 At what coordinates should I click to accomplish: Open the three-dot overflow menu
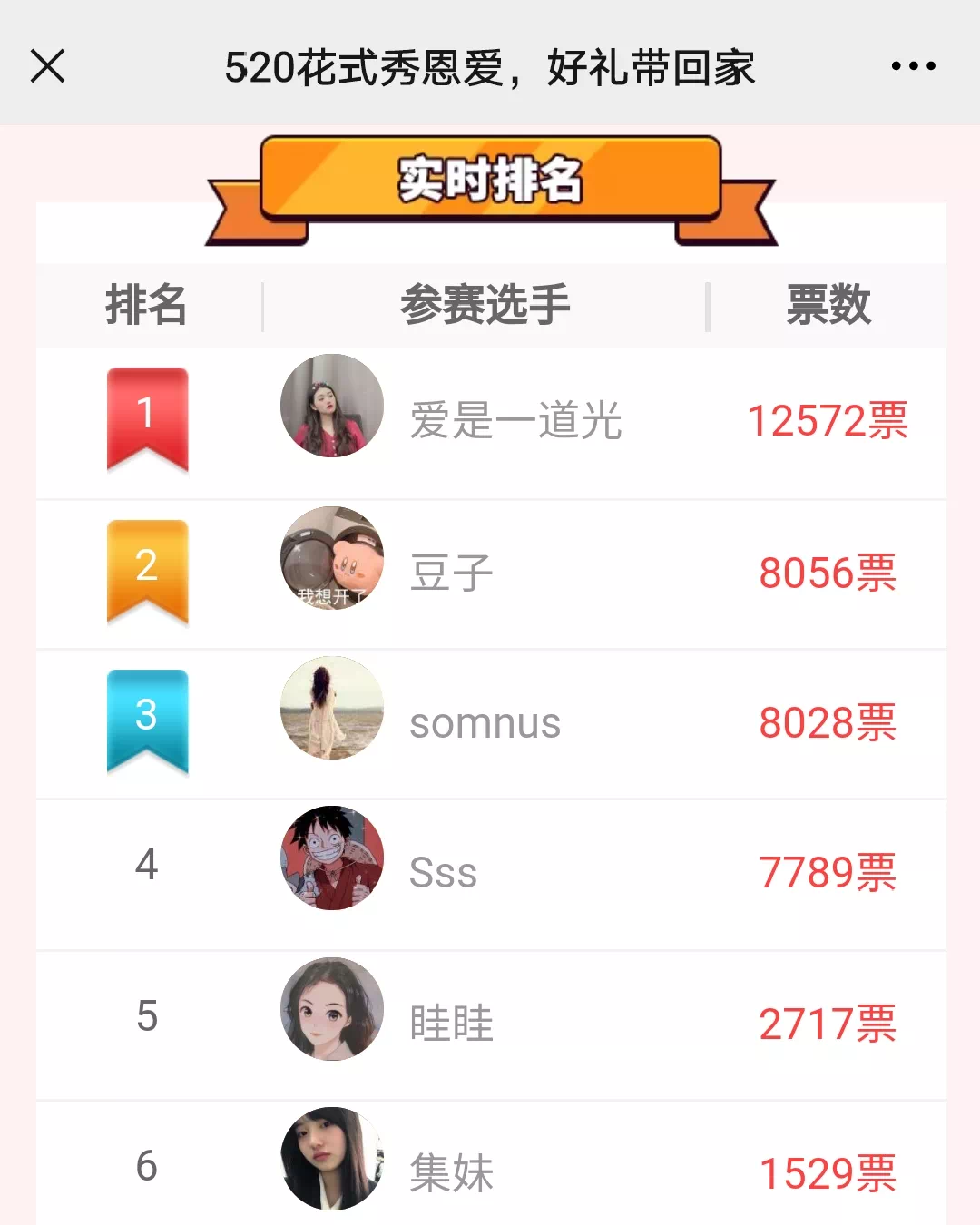[913, 66]
